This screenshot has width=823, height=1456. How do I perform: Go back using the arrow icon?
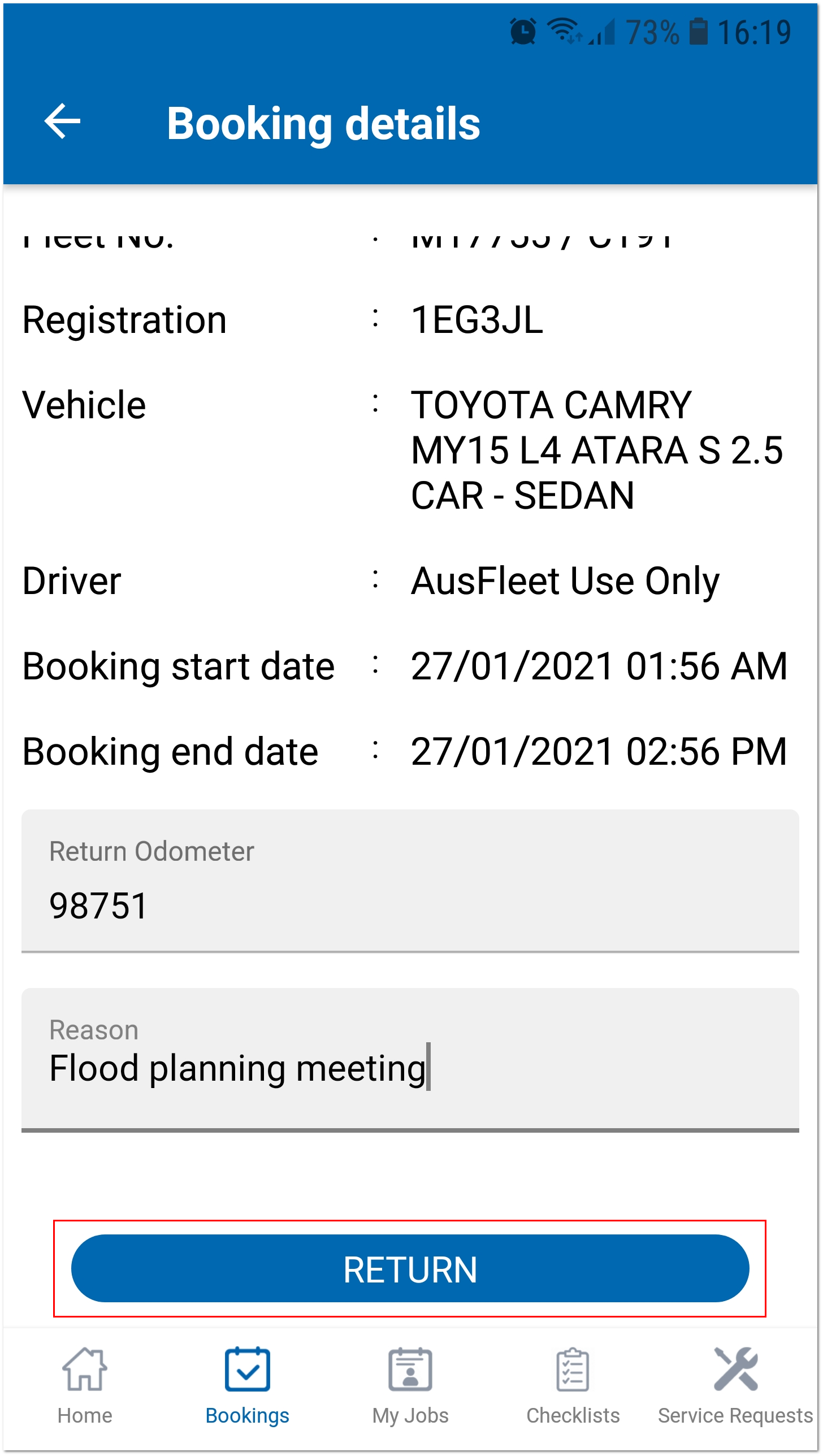(x=62, y=122)
